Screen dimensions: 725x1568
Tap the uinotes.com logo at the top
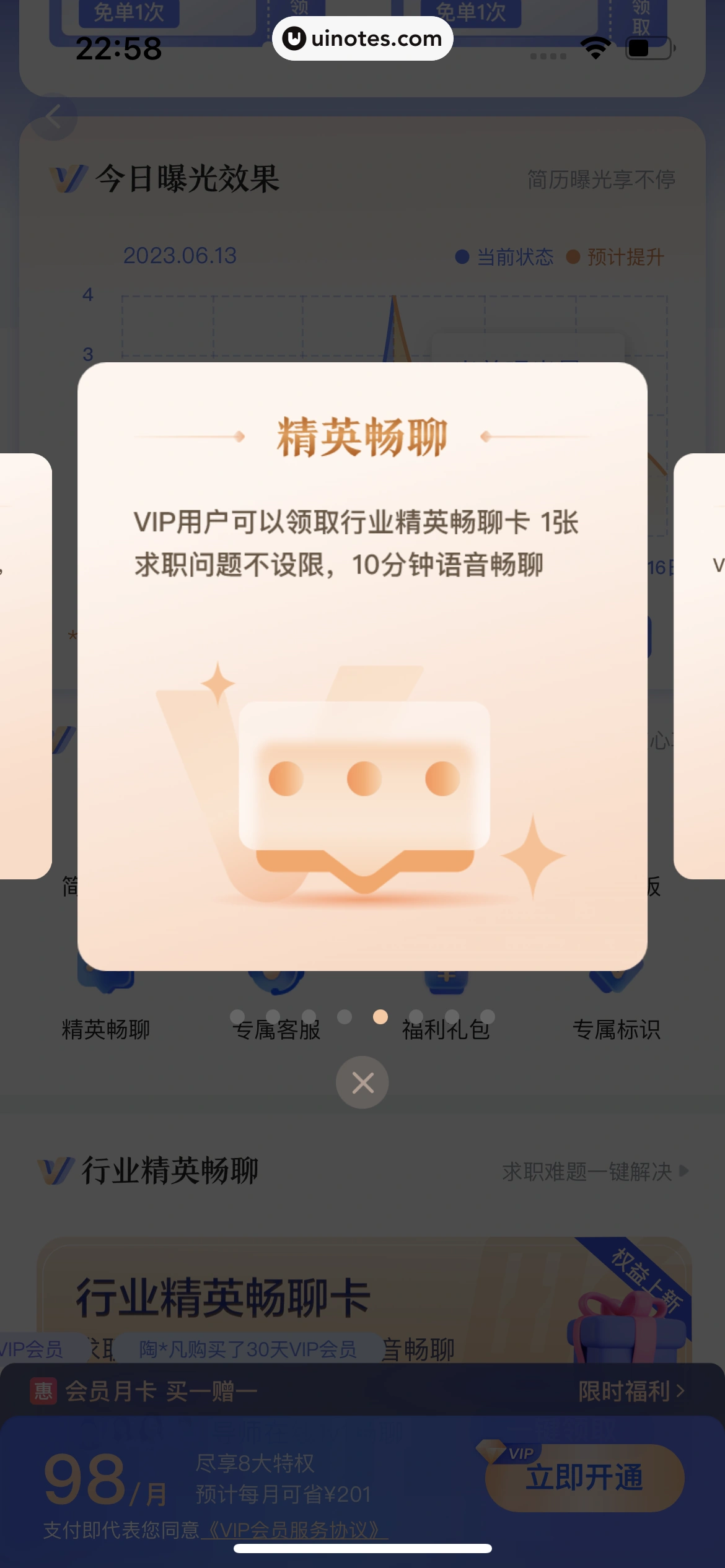tap(361, 38)
